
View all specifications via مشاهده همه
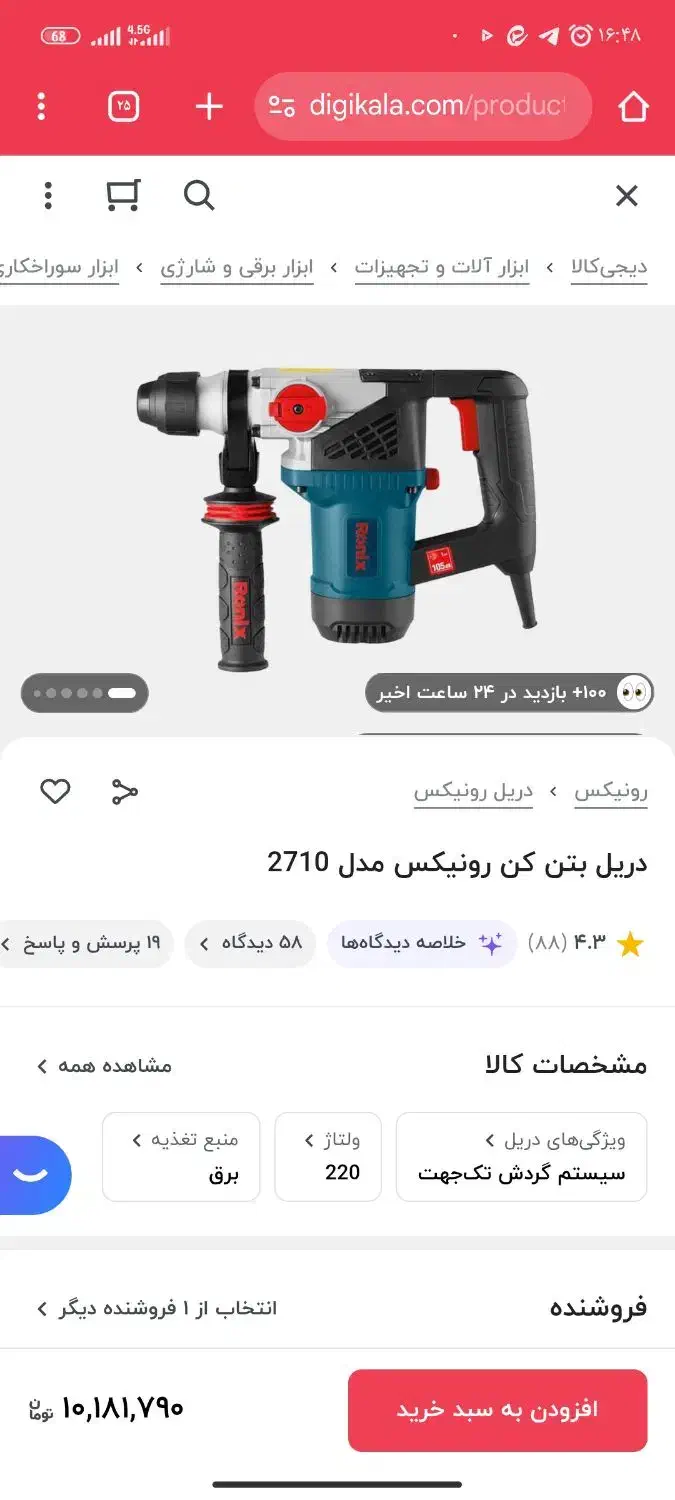tap(104, 1065)
